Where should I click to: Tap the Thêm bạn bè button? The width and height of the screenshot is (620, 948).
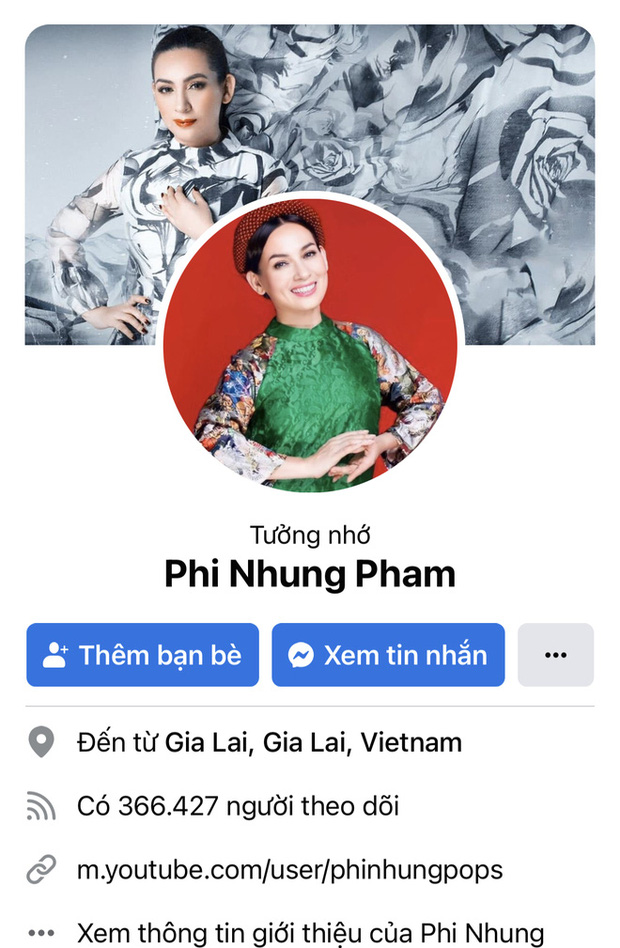coord(142,655)
